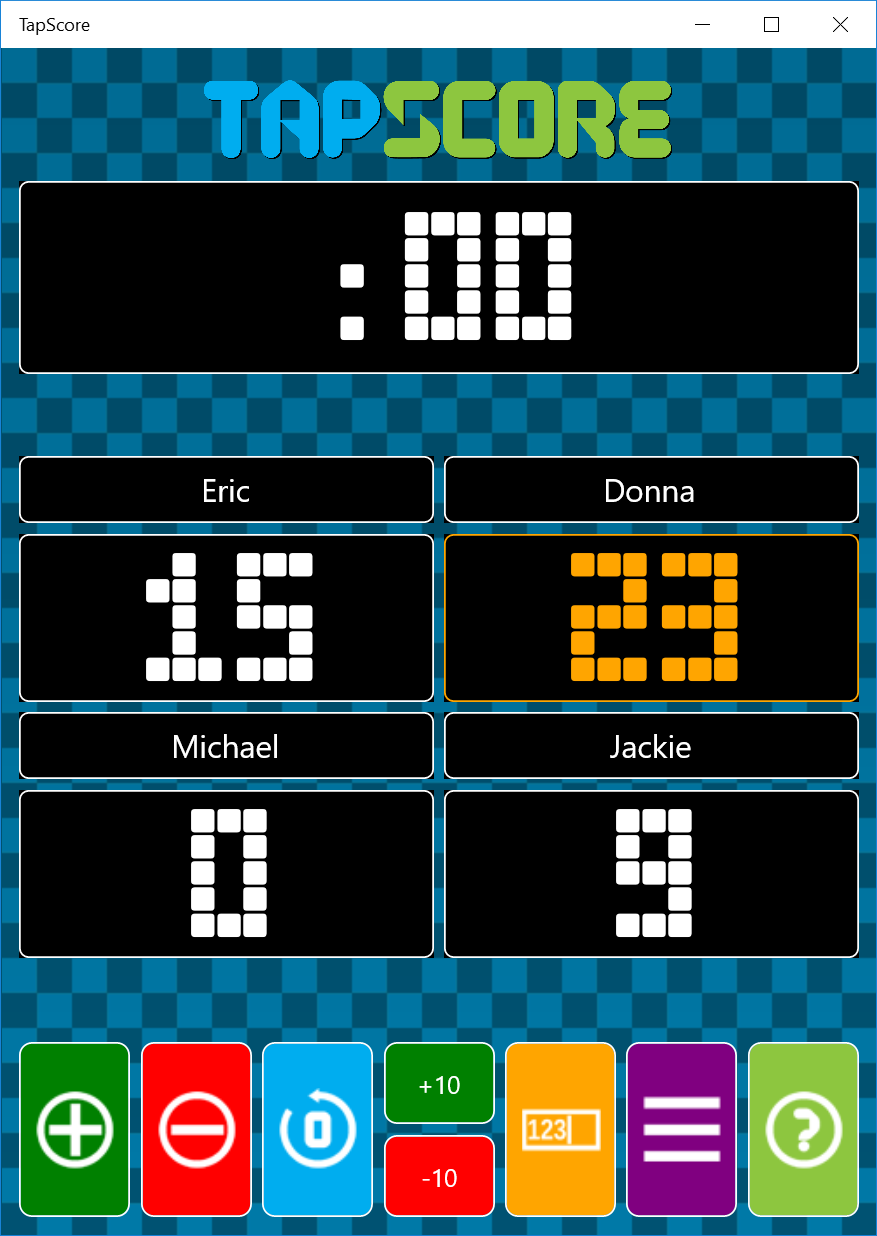Edit the player name Jackie

point(651,746)
